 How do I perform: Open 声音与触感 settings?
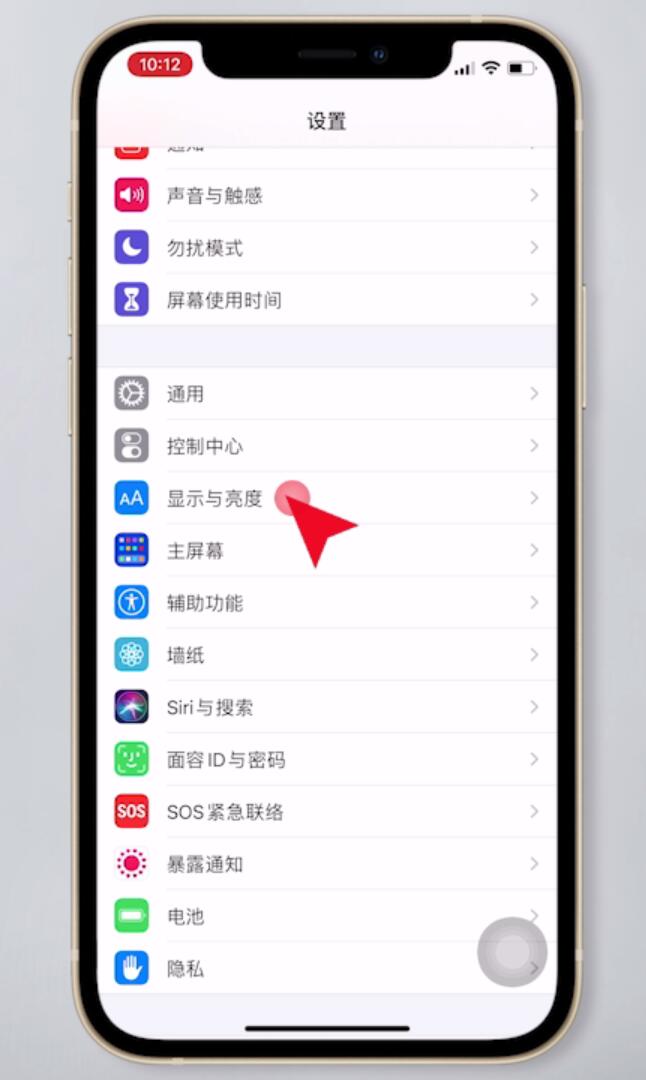pyautogui.click(x=327, y=196)
